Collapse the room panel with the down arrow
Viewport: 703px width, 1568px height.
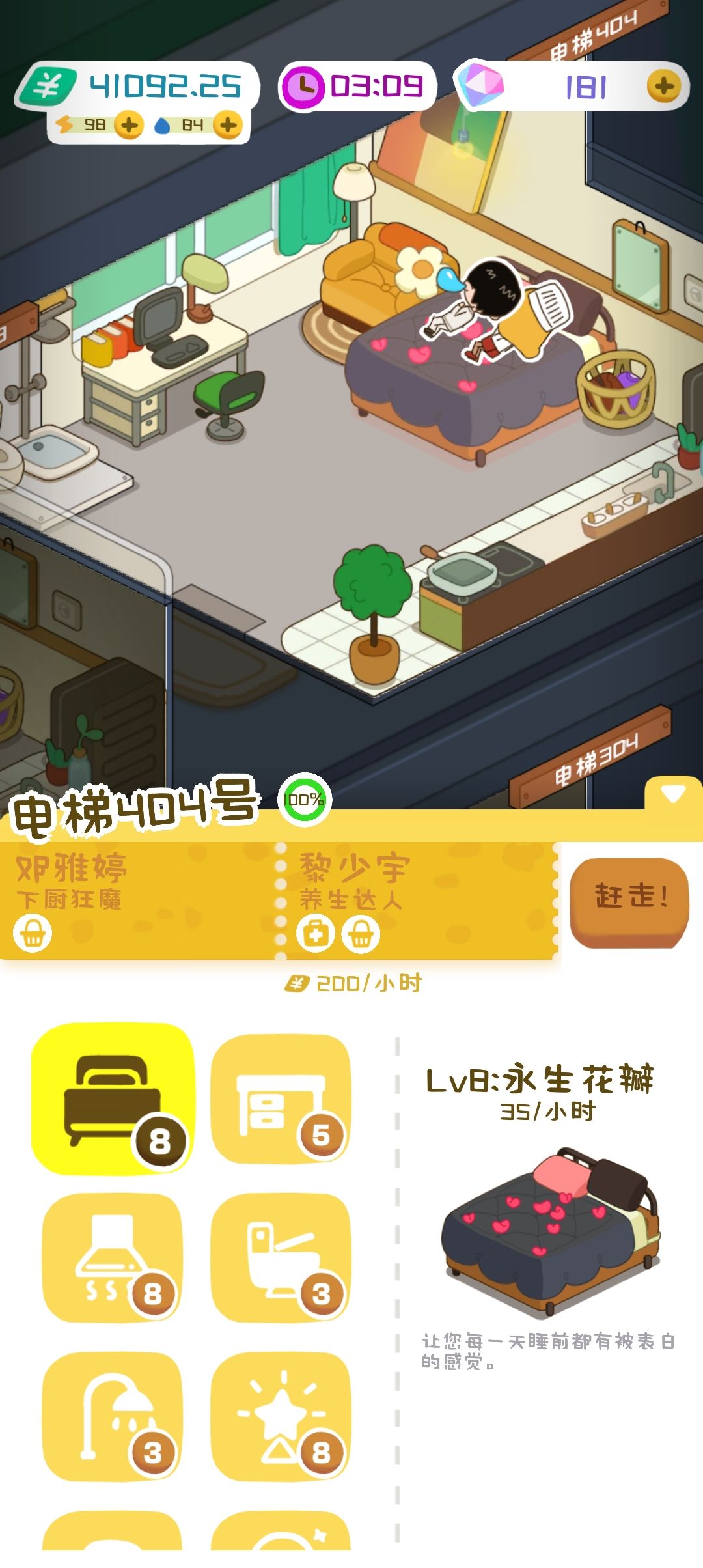[x=672, y=794]
